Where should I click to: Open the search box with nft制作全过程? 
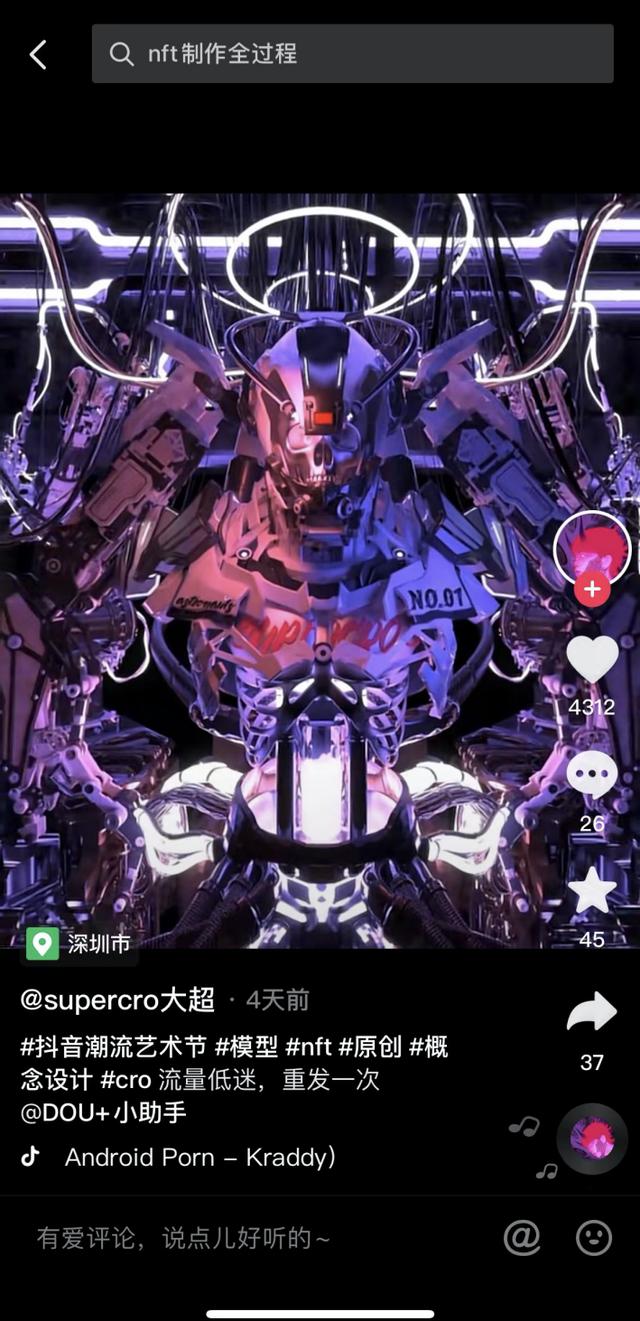point(353,54)
